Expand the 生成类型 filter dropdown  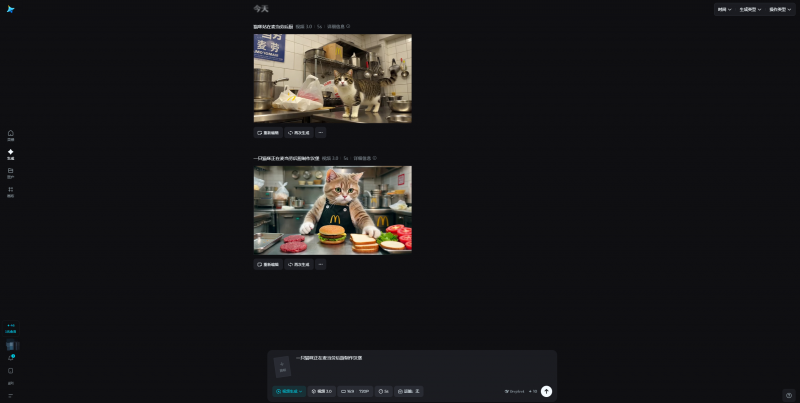750,9
